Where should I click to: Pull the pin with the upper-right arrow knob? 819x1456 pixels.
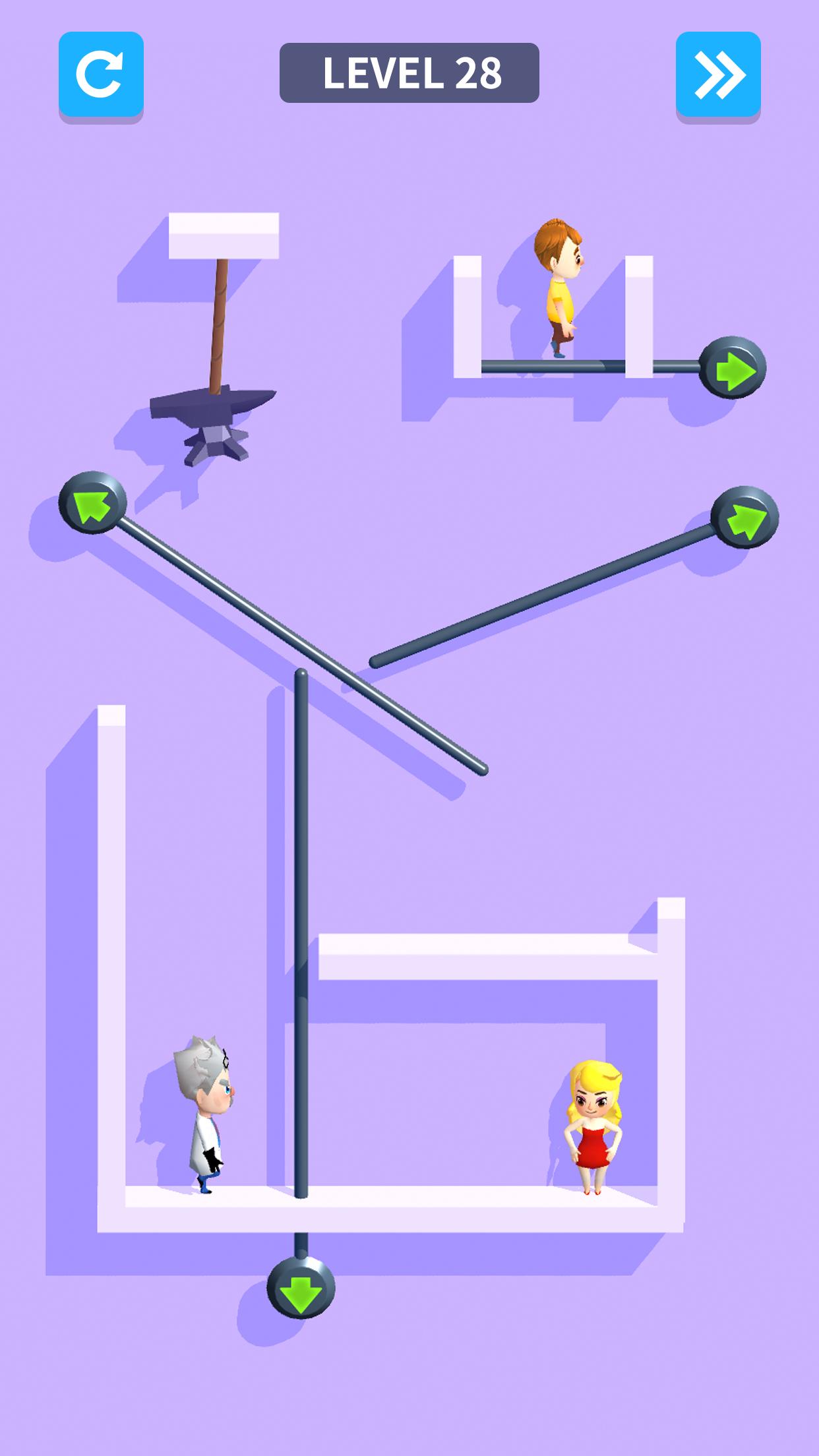pyautogui.click(x=744, y=518)
